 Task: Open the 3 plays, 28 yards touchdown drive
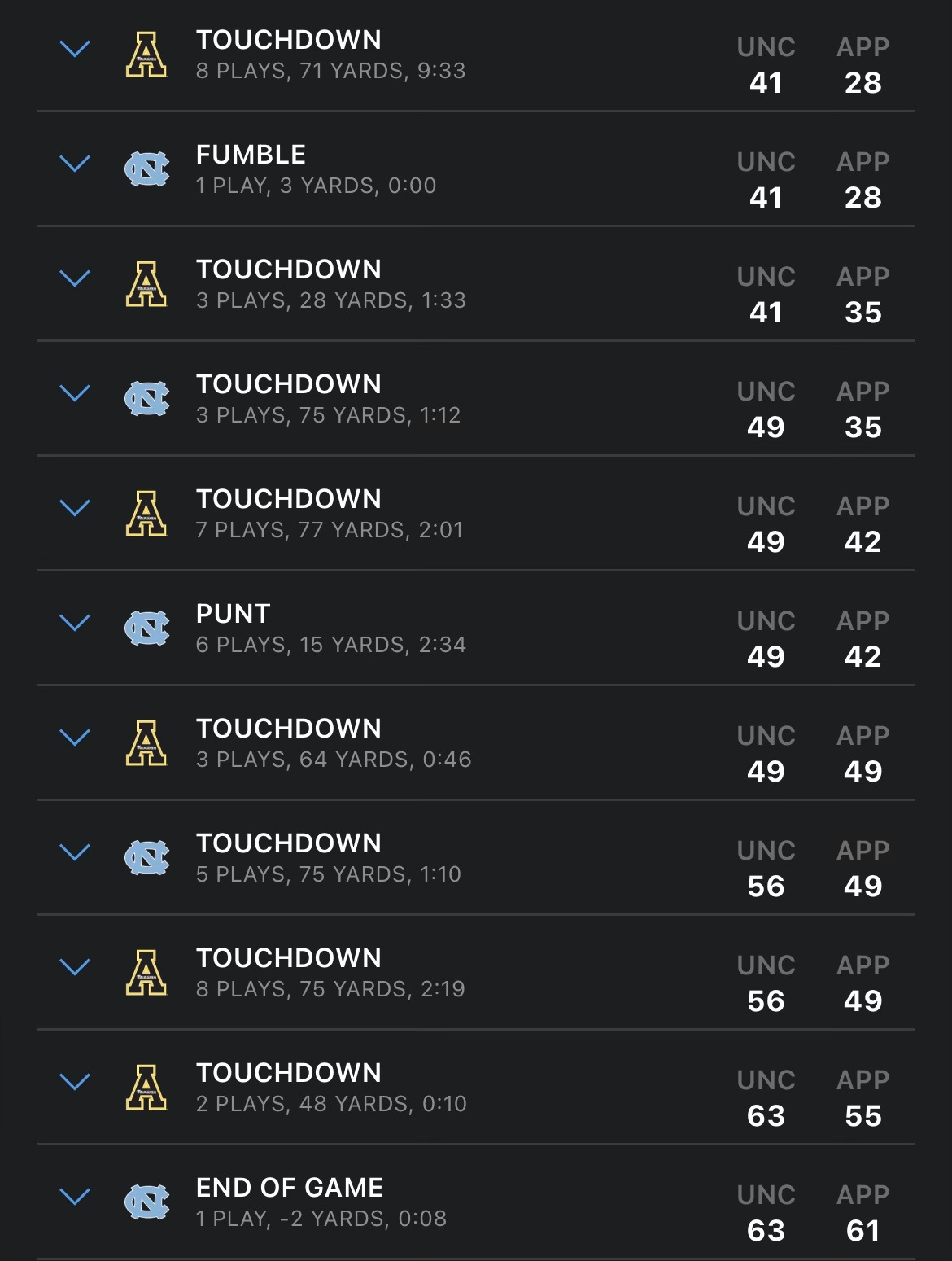(x=75, y=279)
